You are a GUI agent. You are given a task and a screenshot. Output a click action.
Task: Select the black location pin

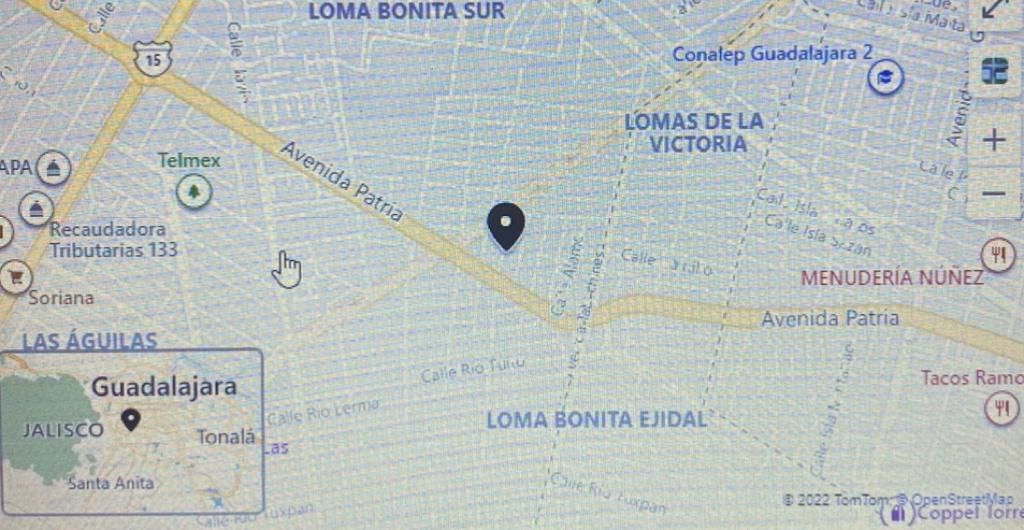point(506,225)
